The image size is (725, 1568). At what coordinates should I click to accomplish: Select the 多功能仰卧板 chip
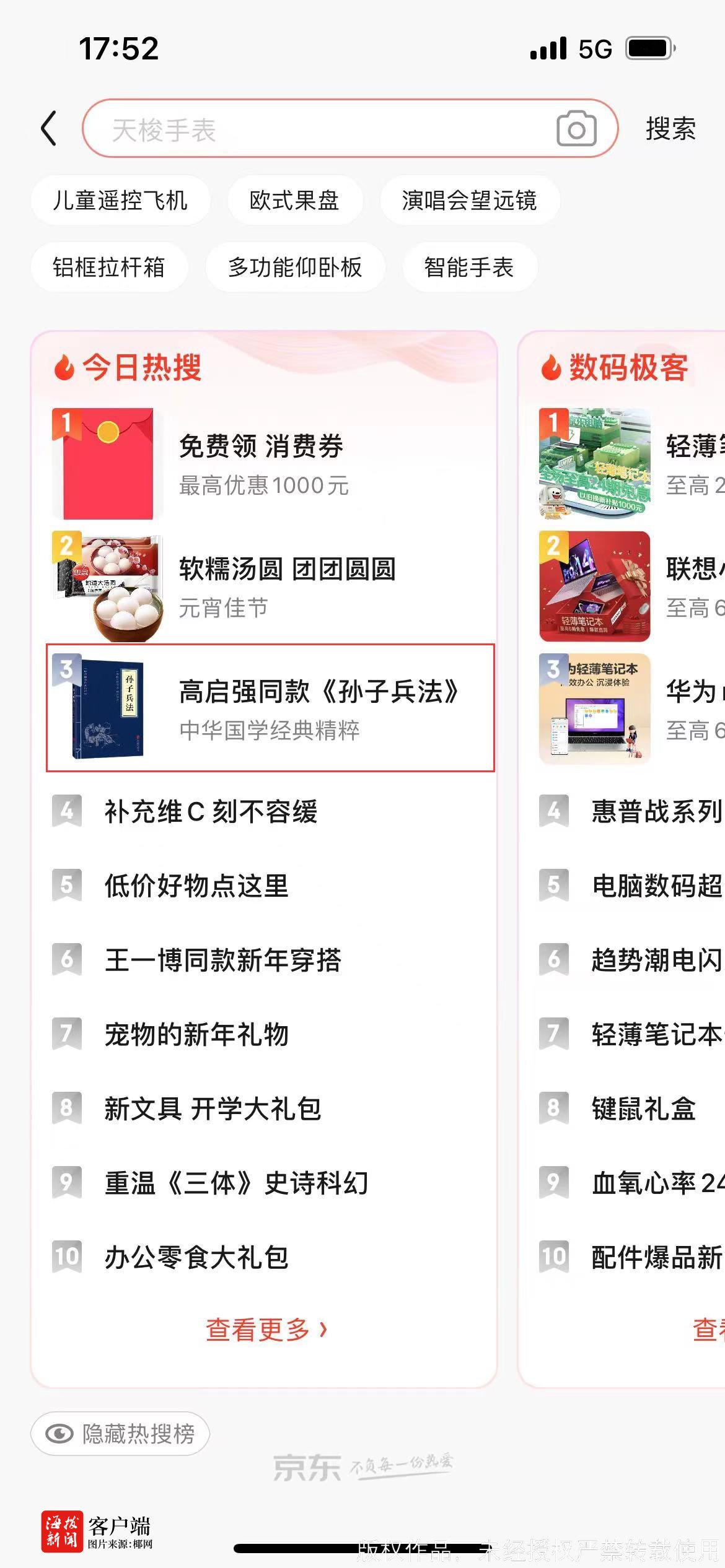pyautogui.click(x=295, y=268)
